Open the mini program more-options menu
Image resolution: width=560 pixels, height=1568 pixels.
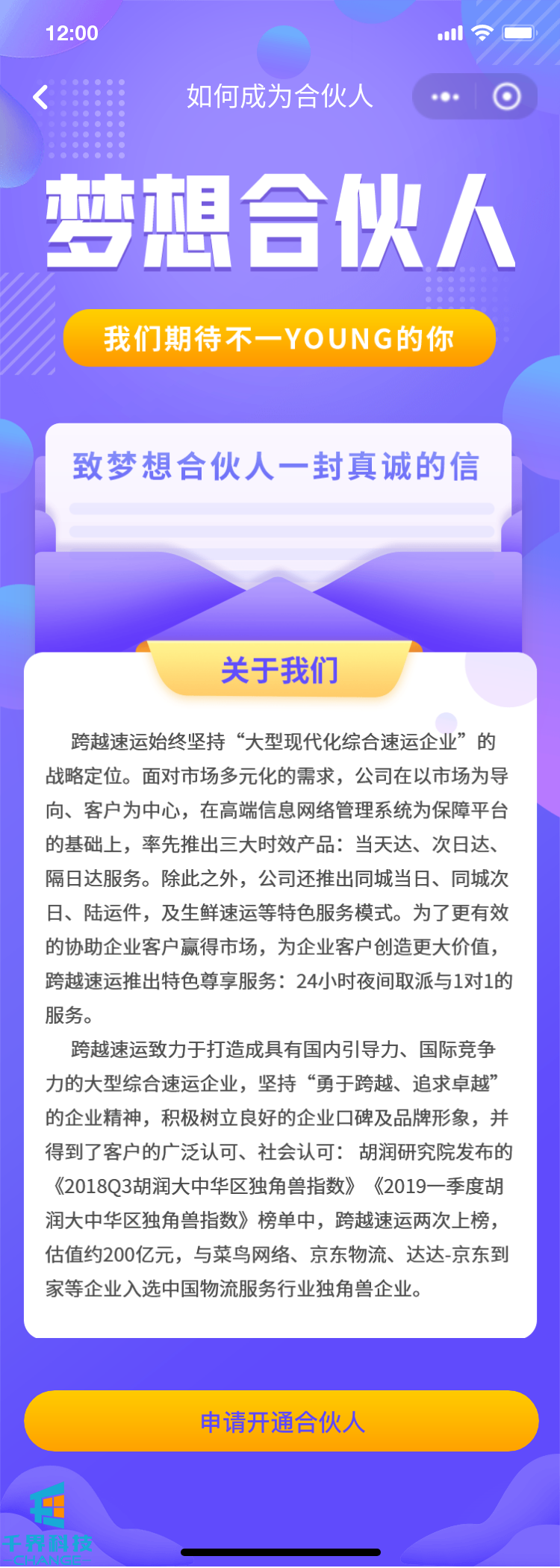pyautogui.click(x=445, y=97)
